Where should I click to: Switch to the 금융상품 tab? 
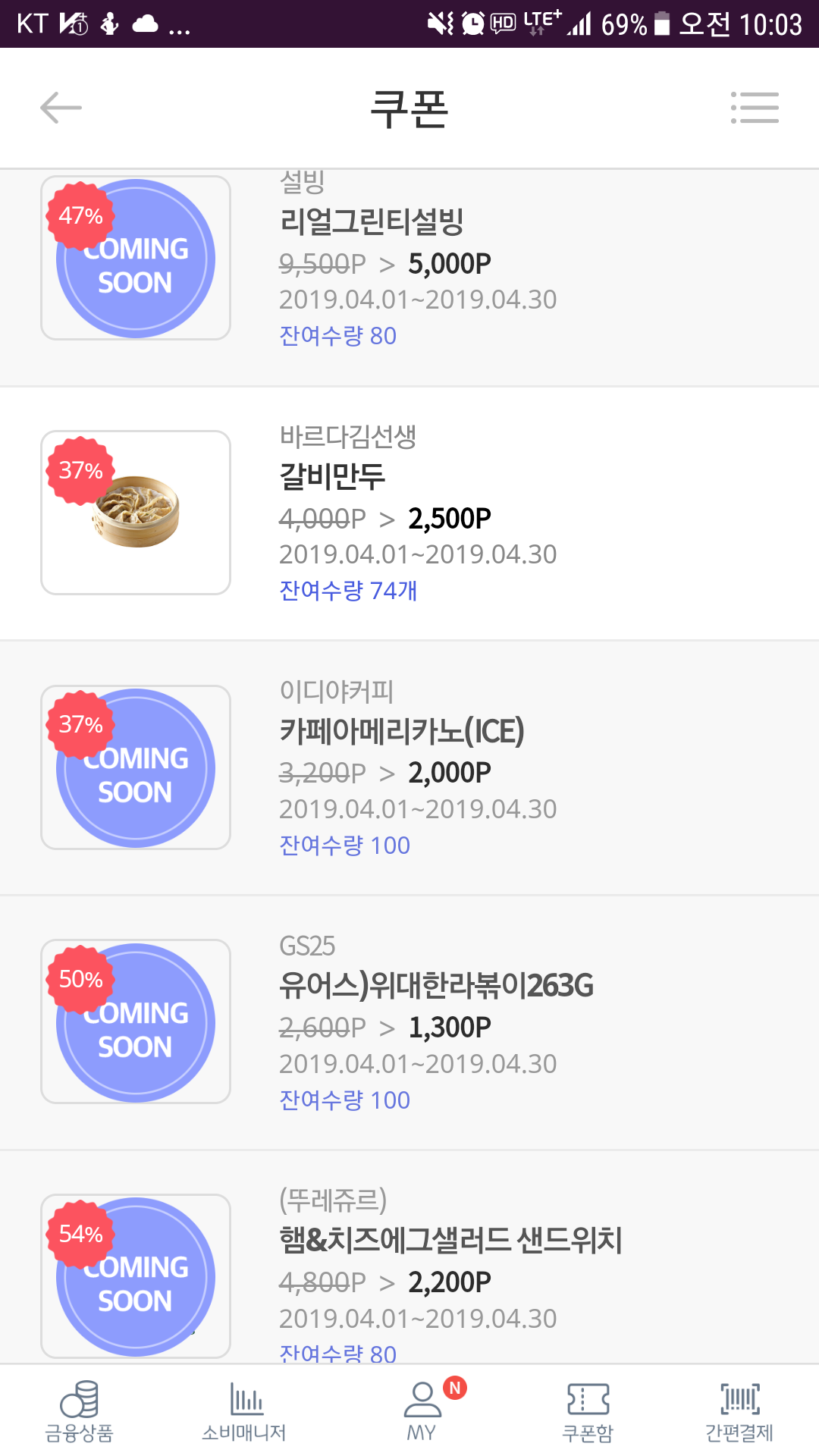click(80, 1410)
